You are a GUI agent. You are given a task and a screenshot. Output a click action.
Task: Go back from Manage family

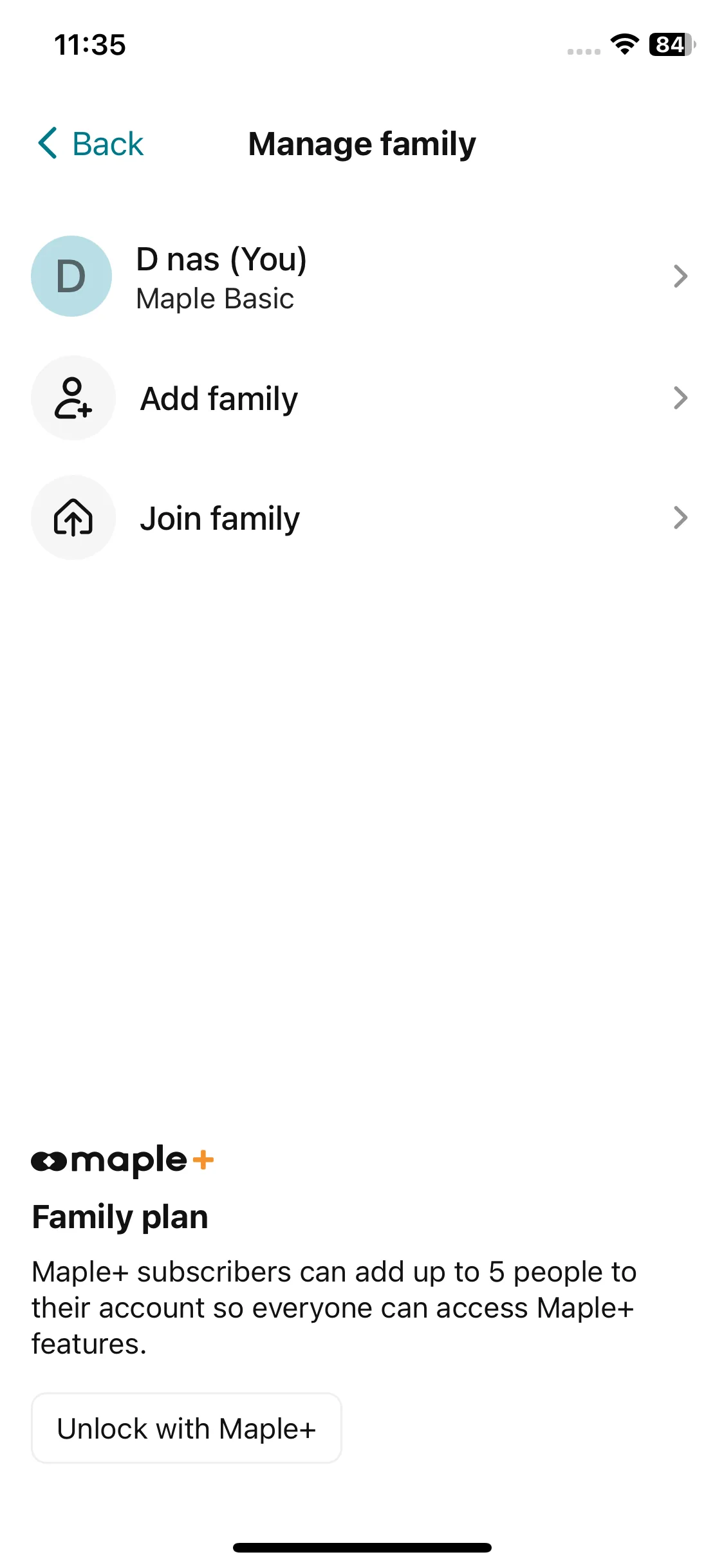(90, 144)
